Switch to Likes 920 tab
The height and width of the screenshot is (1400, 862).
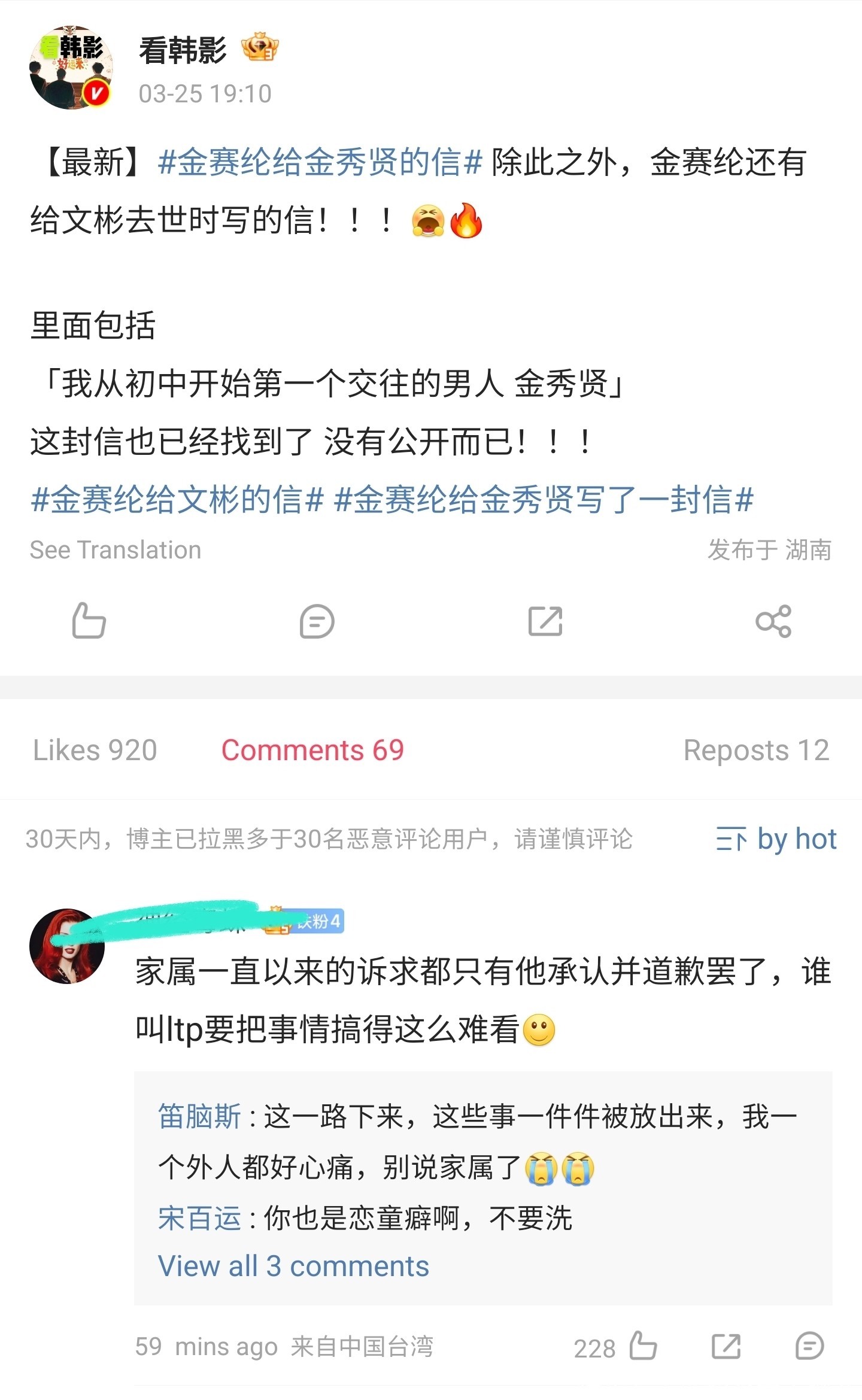pos(95,750)
